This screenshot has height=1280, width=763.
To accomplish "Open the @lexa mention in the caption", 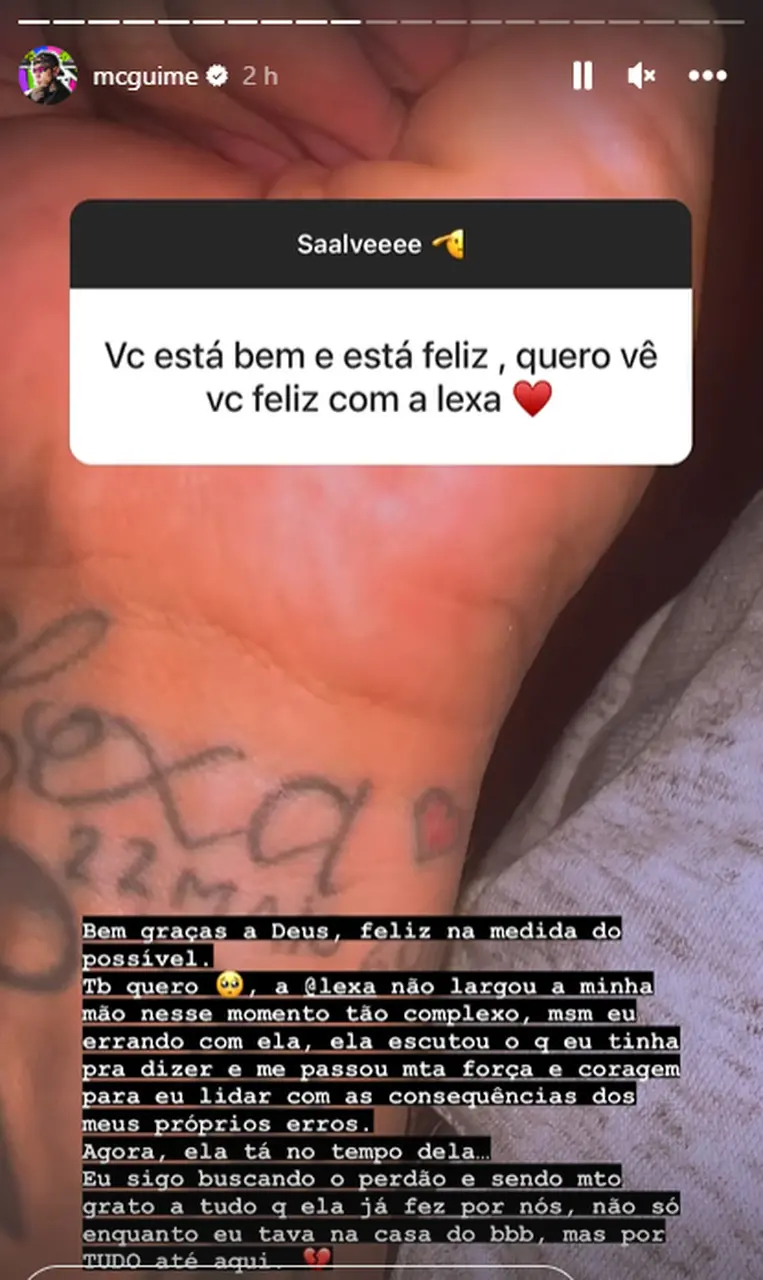I will point(338,985).
